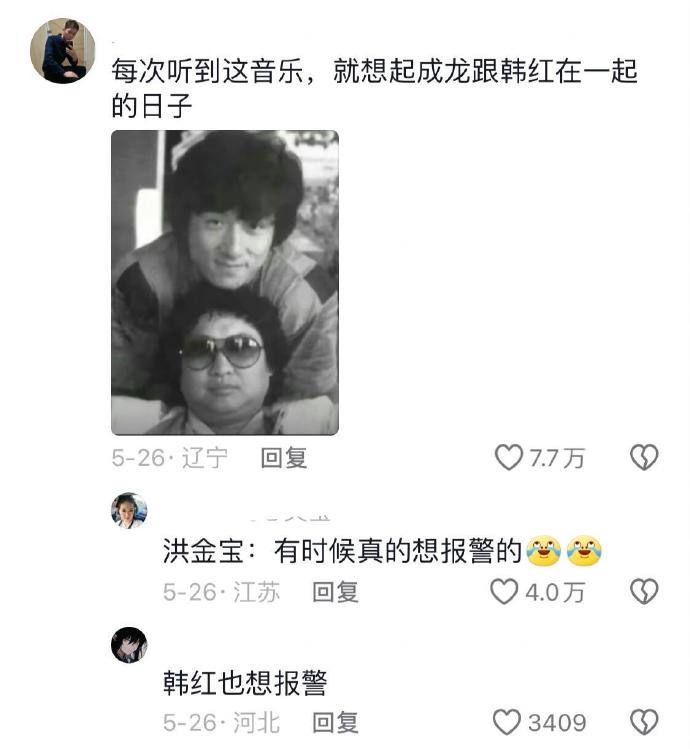Reply to the comment from 河北
This screenshot has height=749, width=690.
point(335,722)
